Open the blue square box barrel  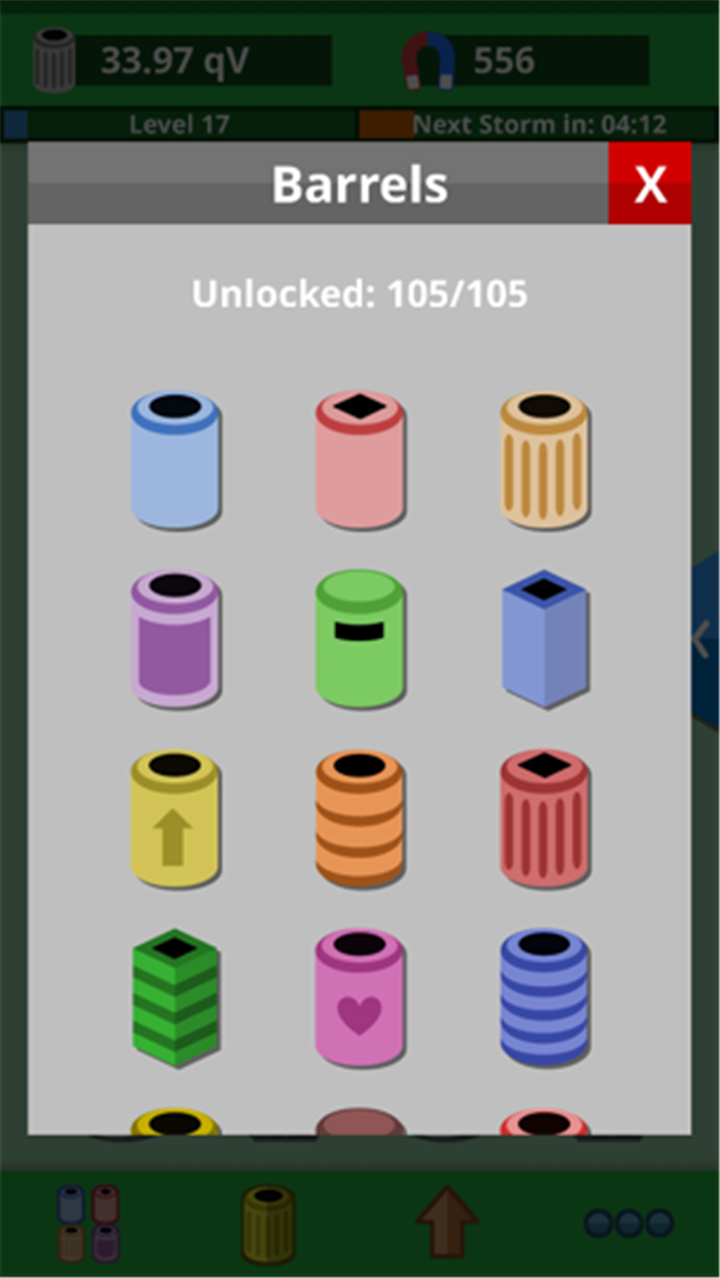click(x=545, y=639)
